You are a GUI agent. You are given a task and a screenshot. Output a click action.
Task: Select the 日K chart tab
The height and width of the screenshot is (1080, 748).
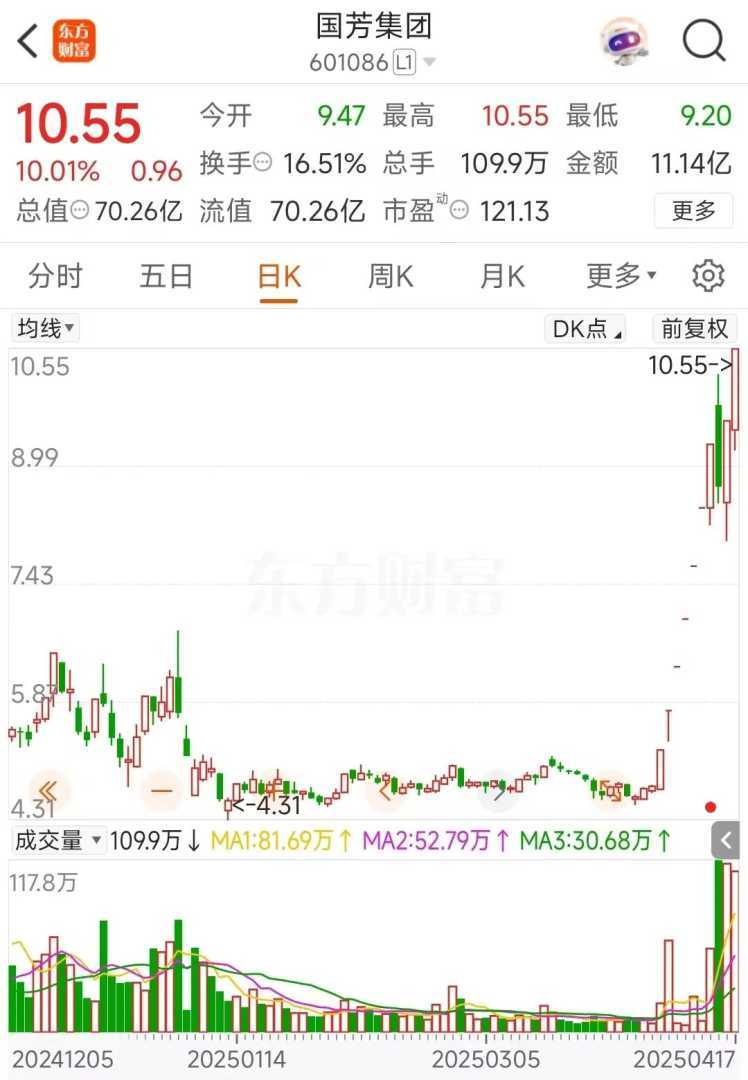279,276
